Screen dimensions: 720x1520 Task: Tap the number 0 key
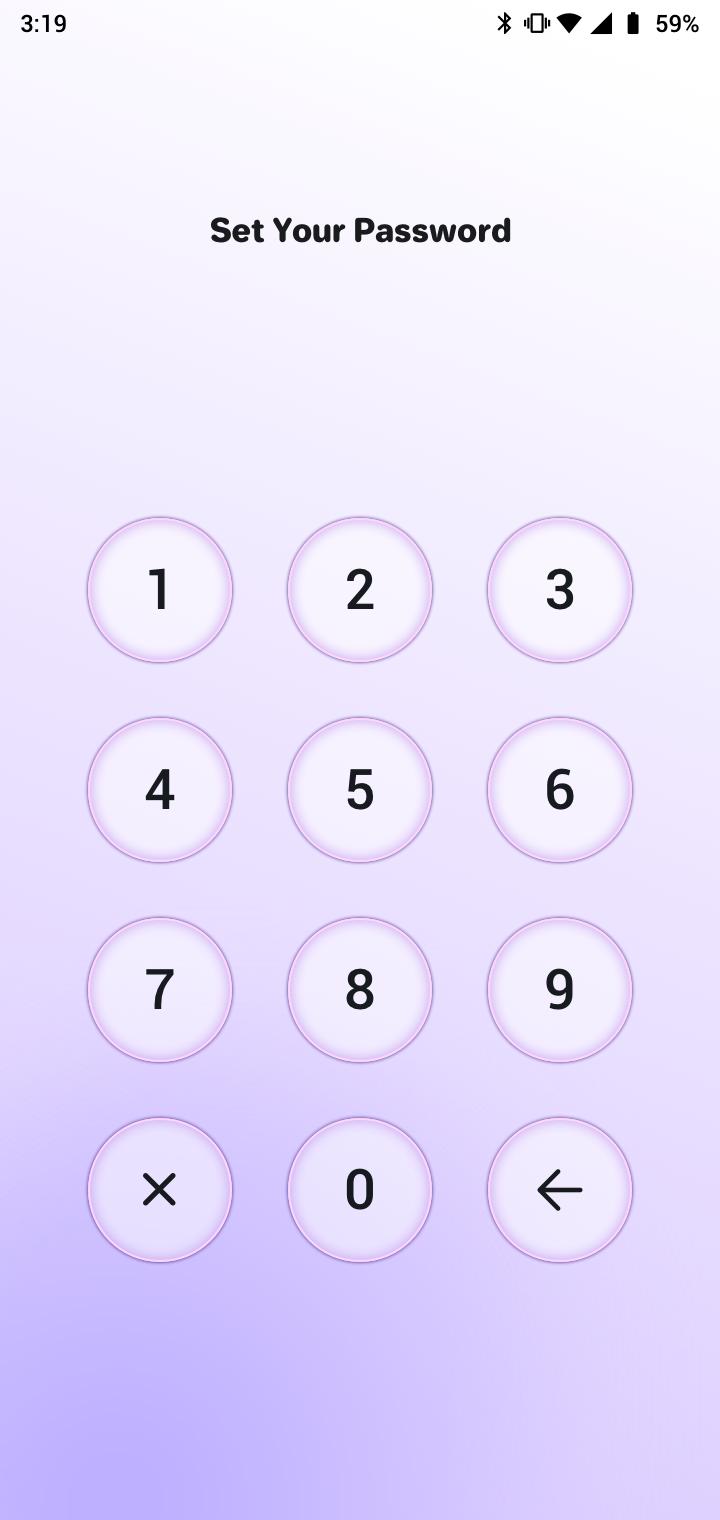pyautogui.click(x=360, y=1190)
